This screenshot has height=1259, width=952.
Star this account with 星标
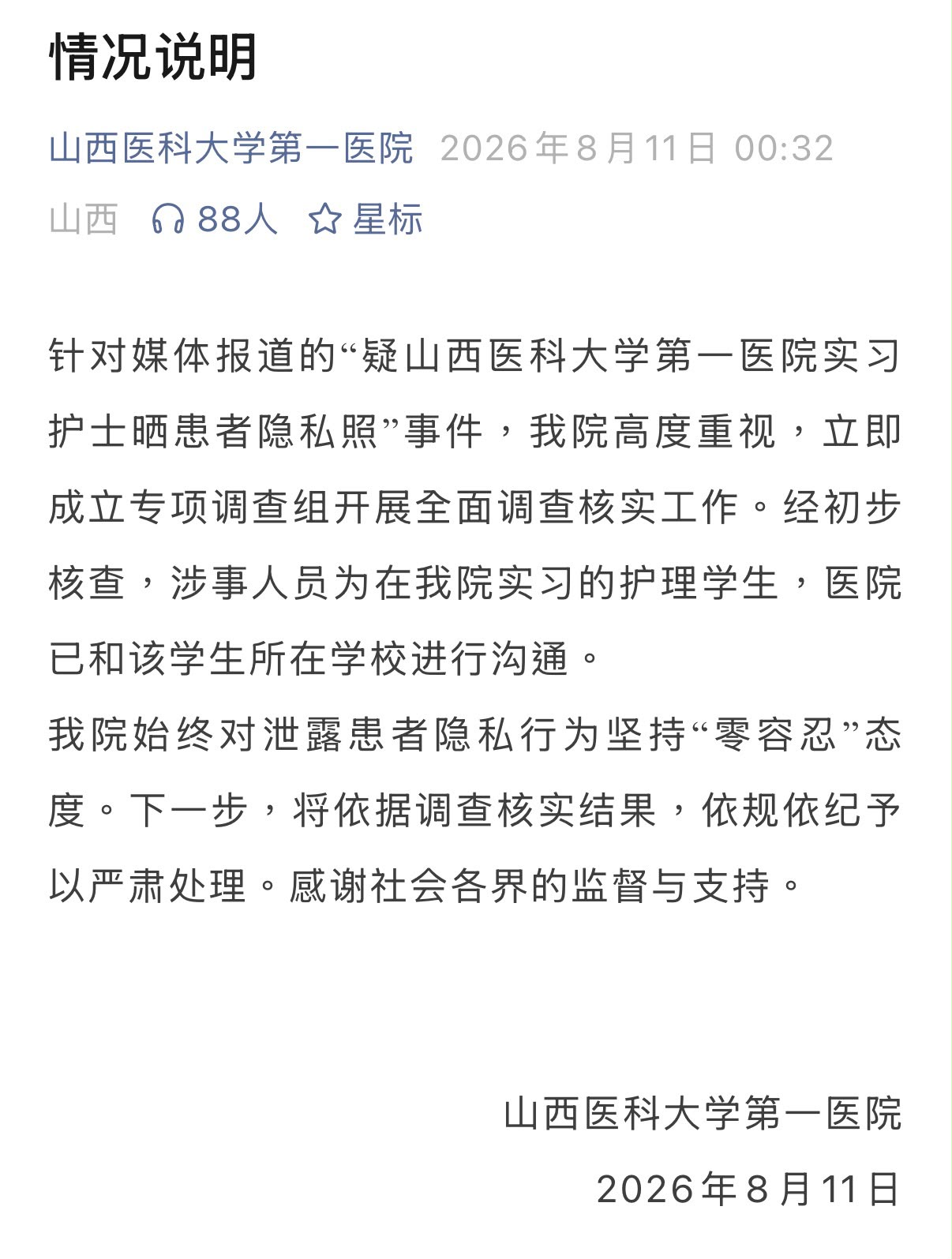point(365,219)
